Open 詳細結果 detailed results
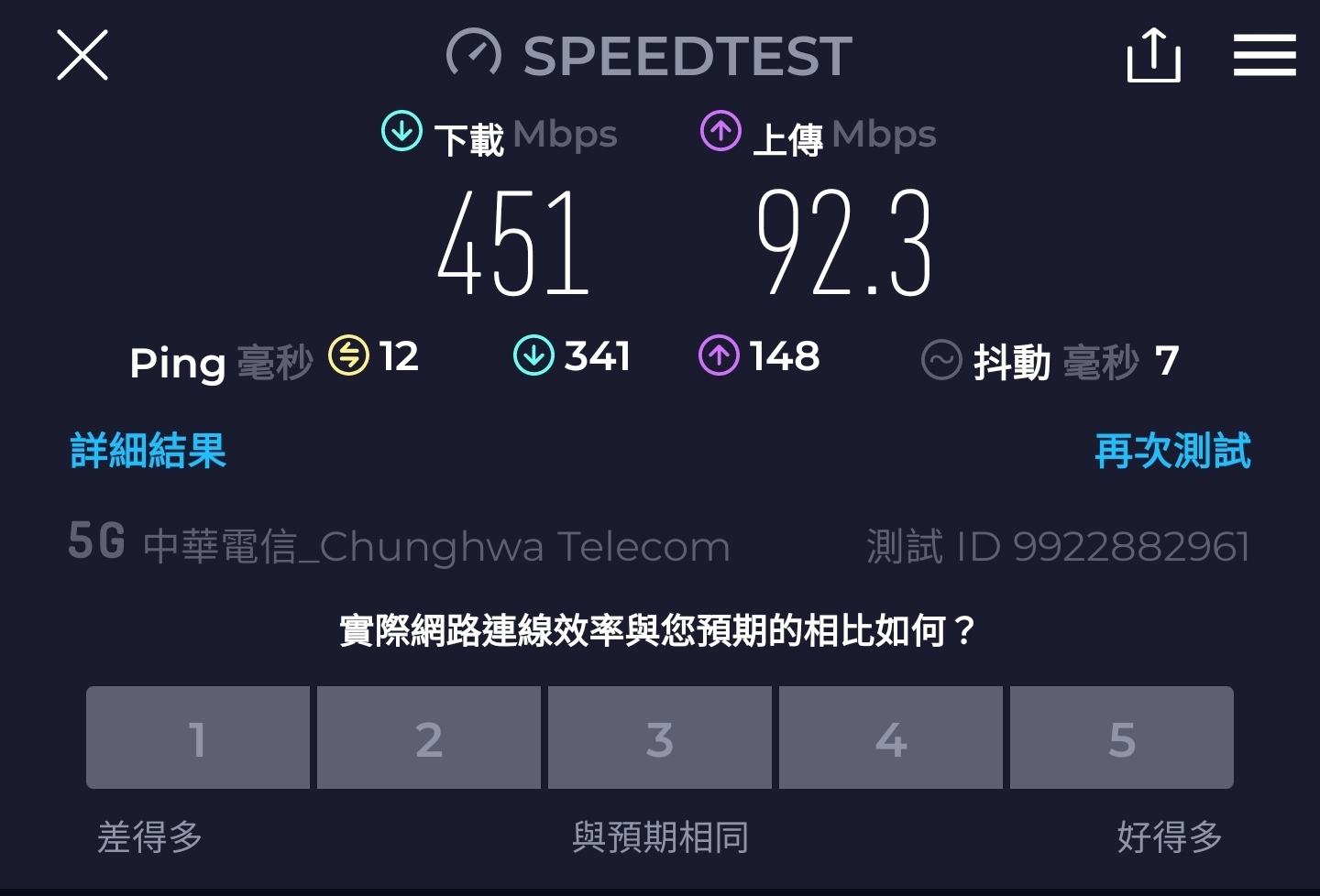The height and width of the screenshot is (896, 1320). [148, 451]
